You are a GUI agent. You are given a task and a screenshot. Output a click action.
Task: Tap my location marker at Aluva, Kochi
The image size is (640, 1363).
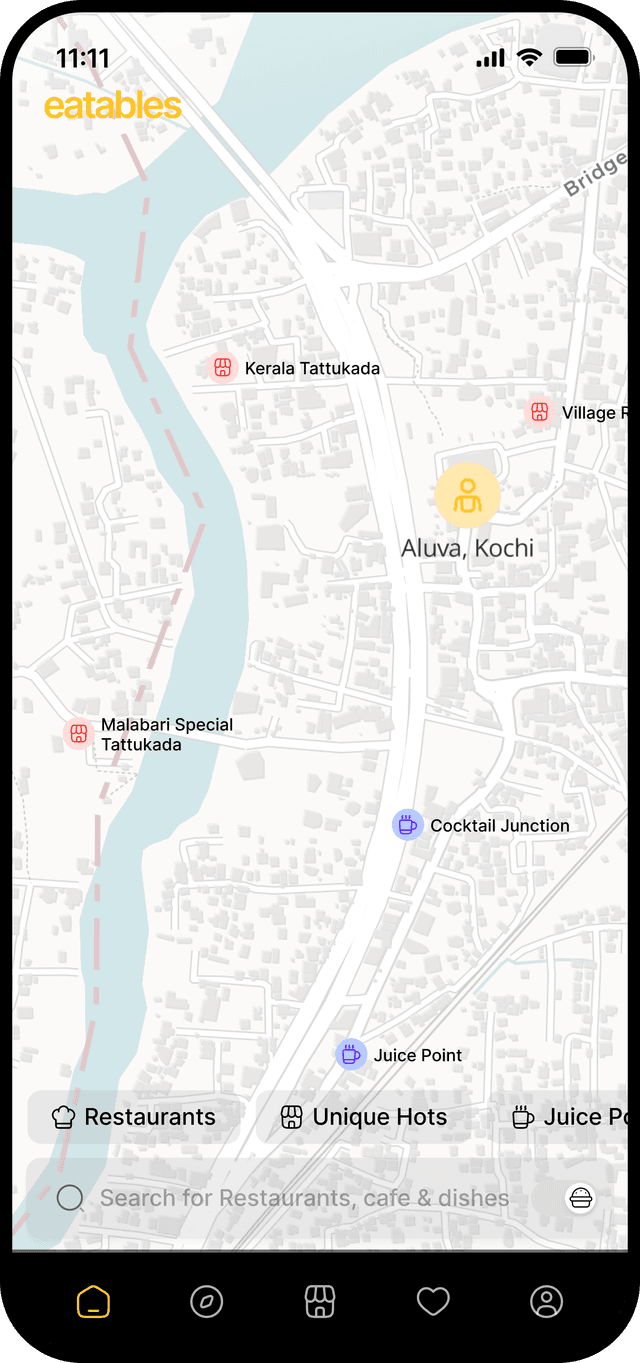pyautogui.click(x=467, y=495)
